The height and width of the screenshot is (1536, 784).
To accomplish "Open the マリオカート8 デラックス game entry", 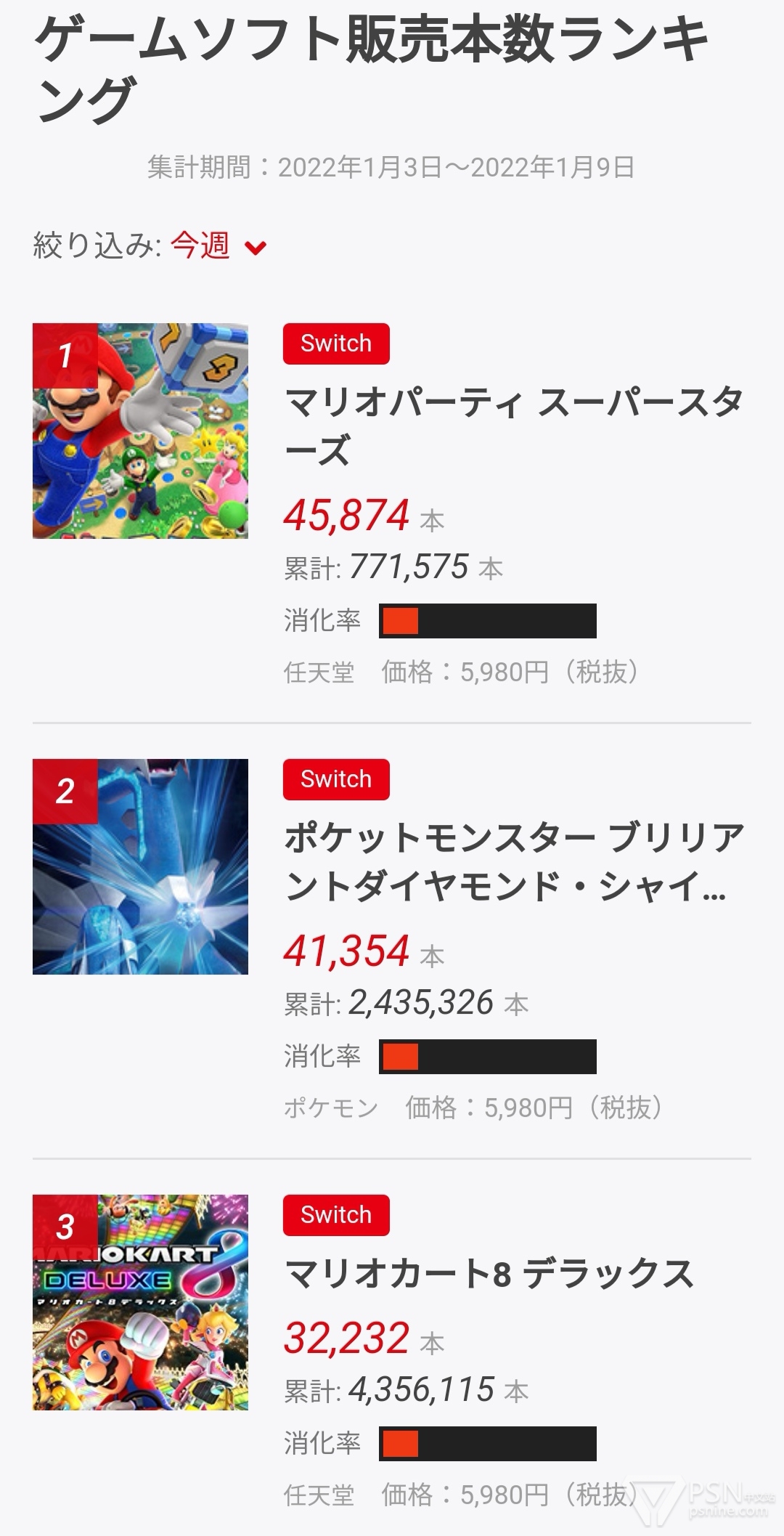I will tap(489, 1274).
